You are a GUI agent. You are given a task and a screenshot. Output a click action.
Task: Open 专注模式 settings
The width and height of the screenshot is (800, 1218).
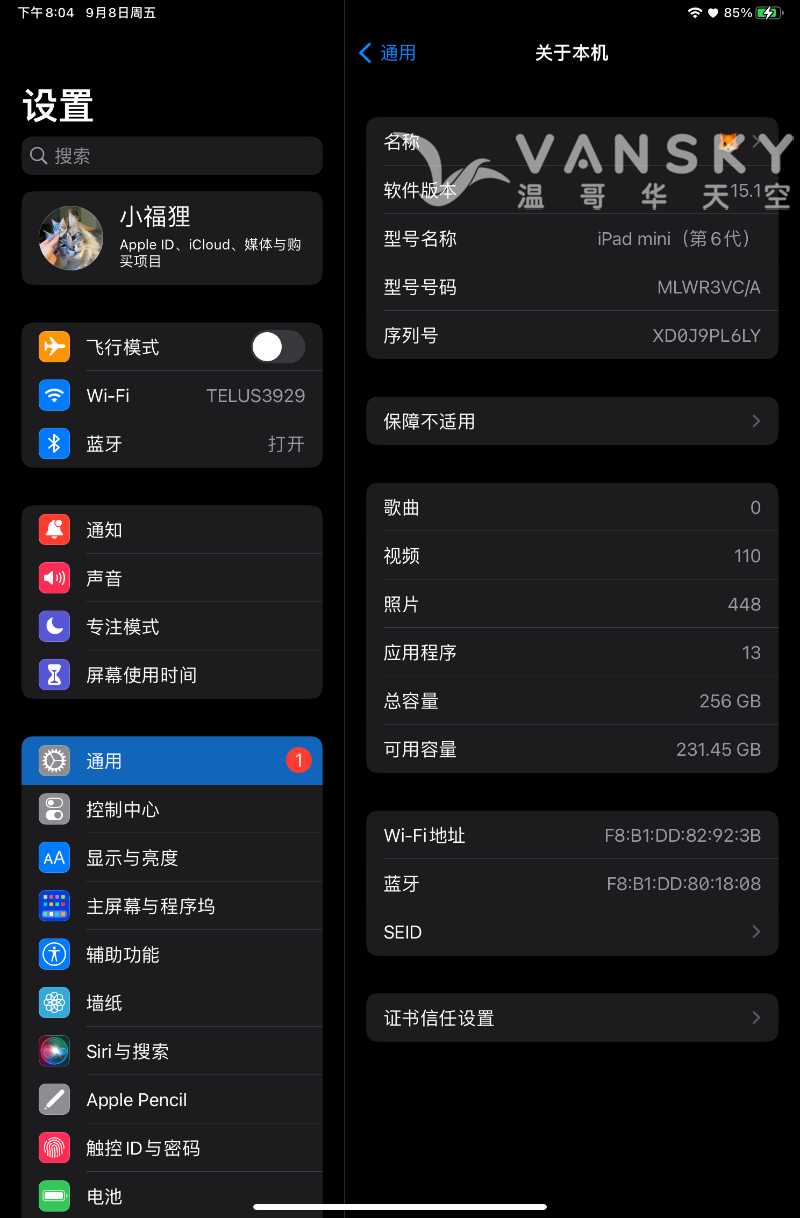(x=172, y=627)
